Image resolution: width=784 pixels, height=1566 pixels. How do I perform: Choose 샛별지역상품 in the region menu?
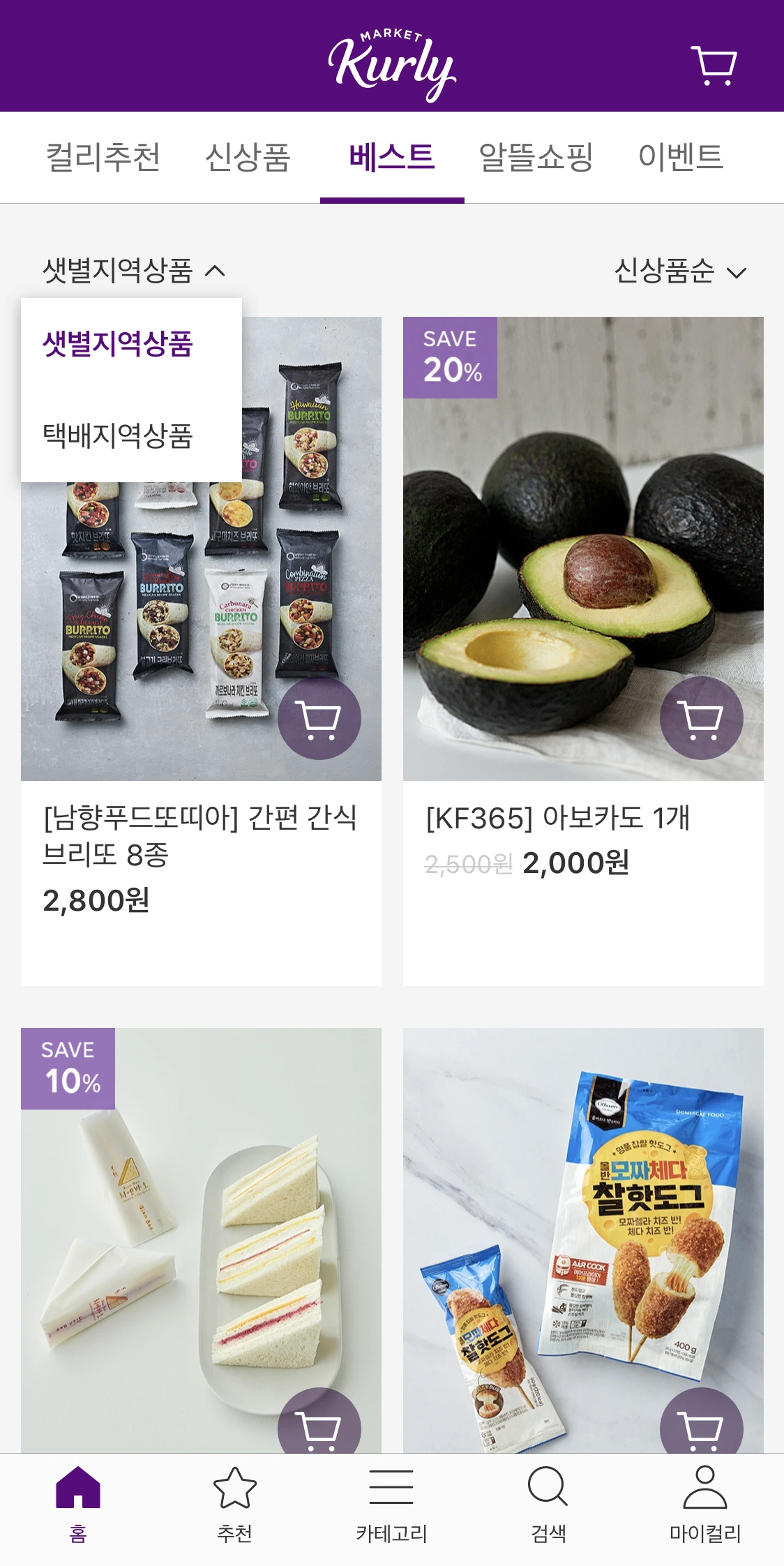click(x=117, y=343)
